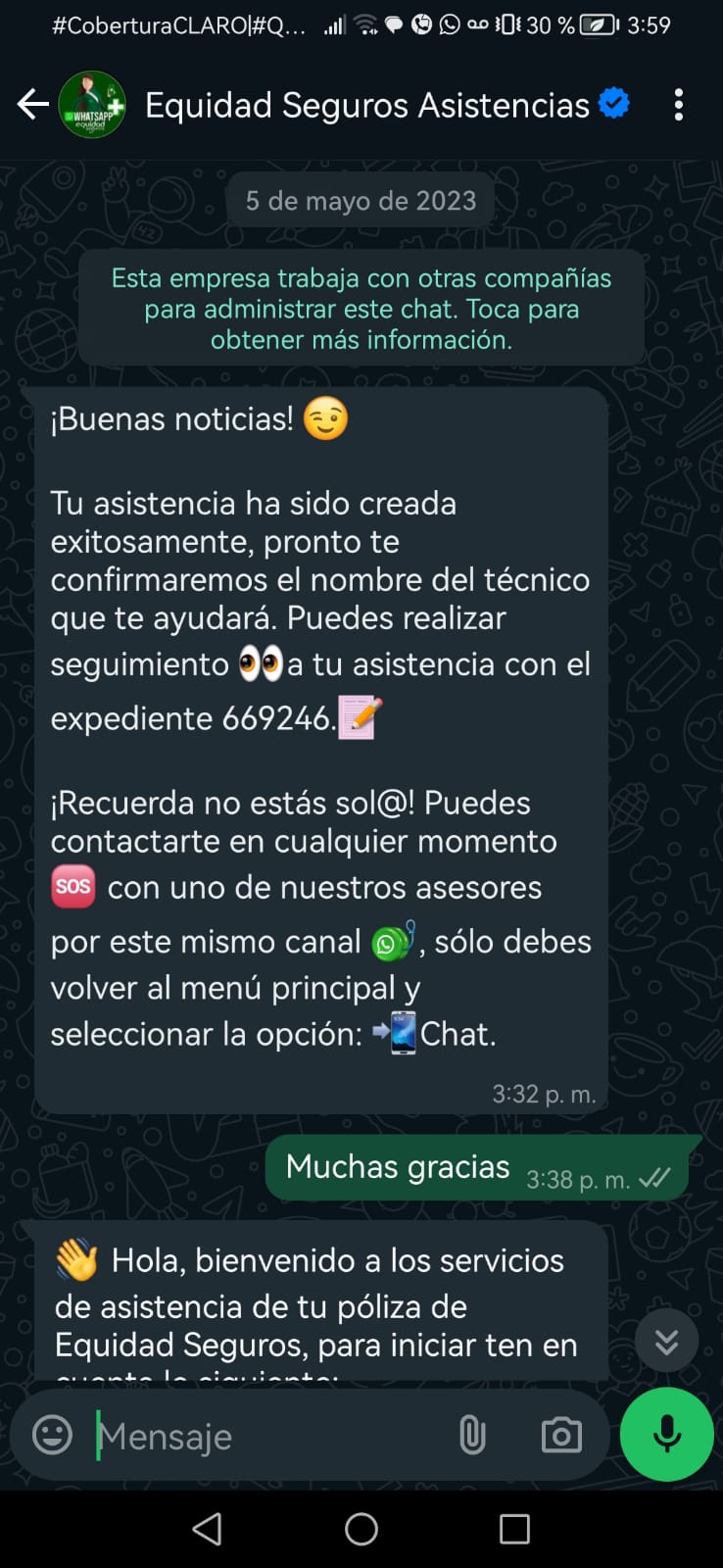Go back using the header arrow

click(x=32, y=105)
